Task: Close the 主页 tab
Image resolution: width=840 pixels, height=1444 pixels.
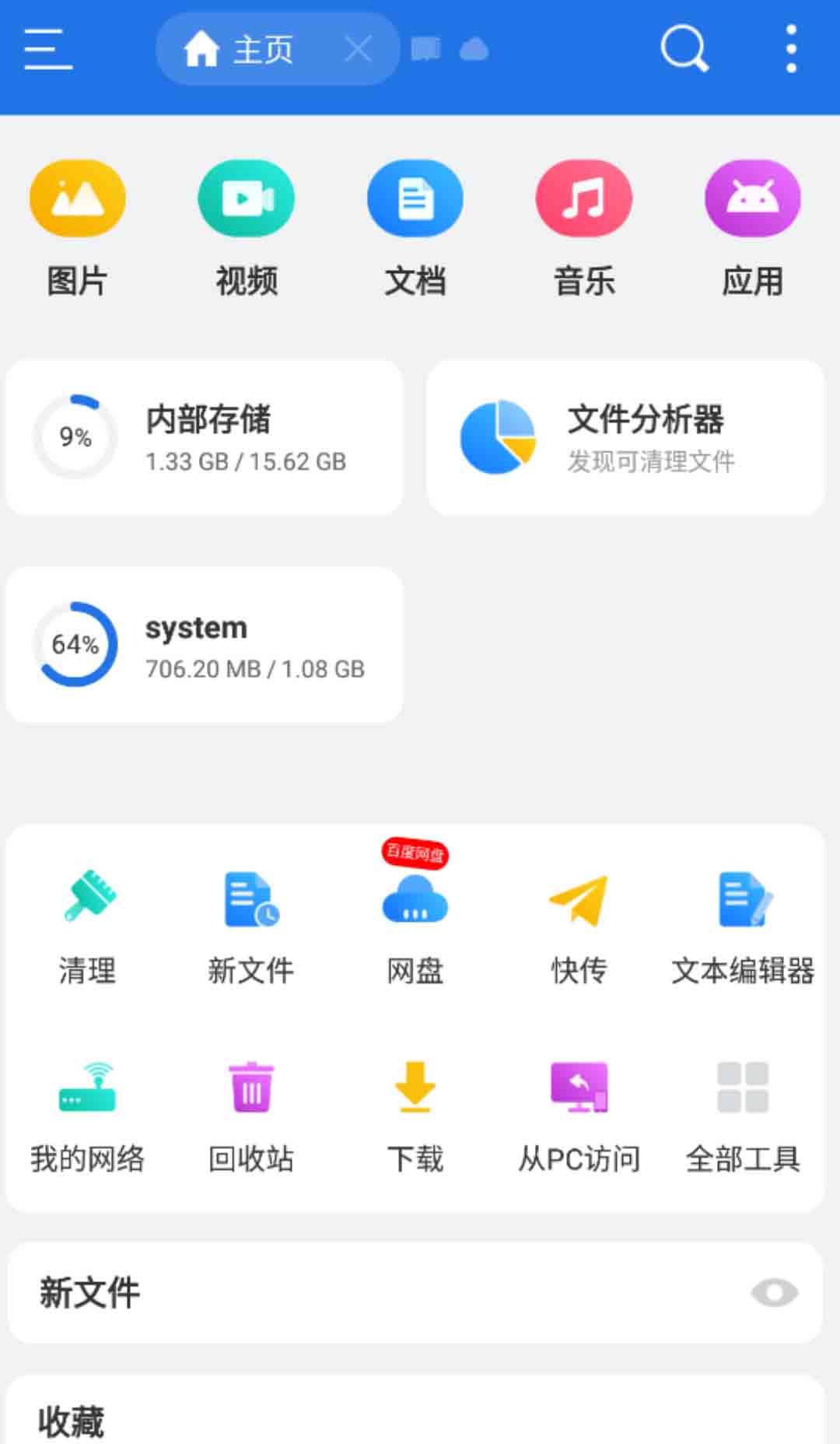Action: click(x=358, y=50)
